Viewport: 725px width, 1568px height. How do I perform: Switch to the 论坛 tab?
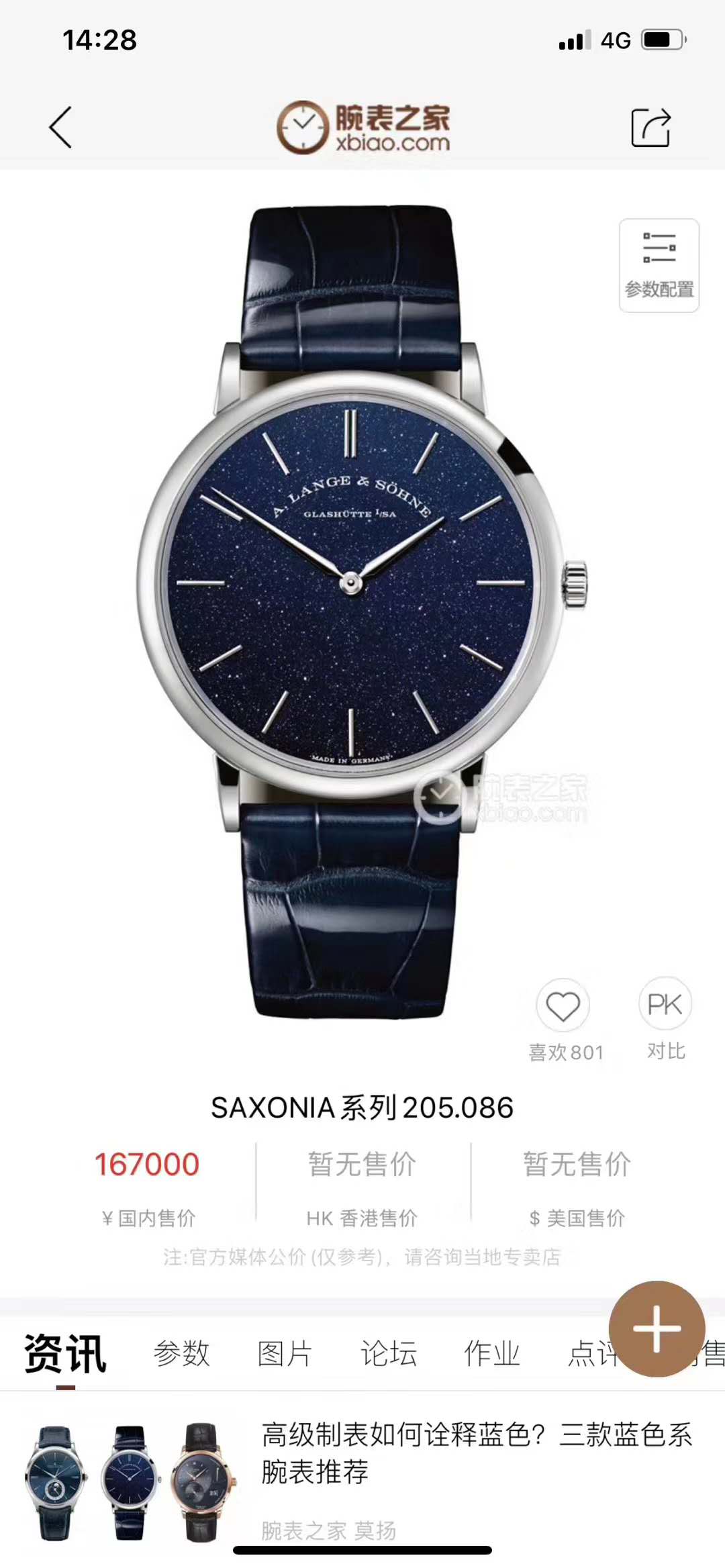click(x=389, y=1353)
